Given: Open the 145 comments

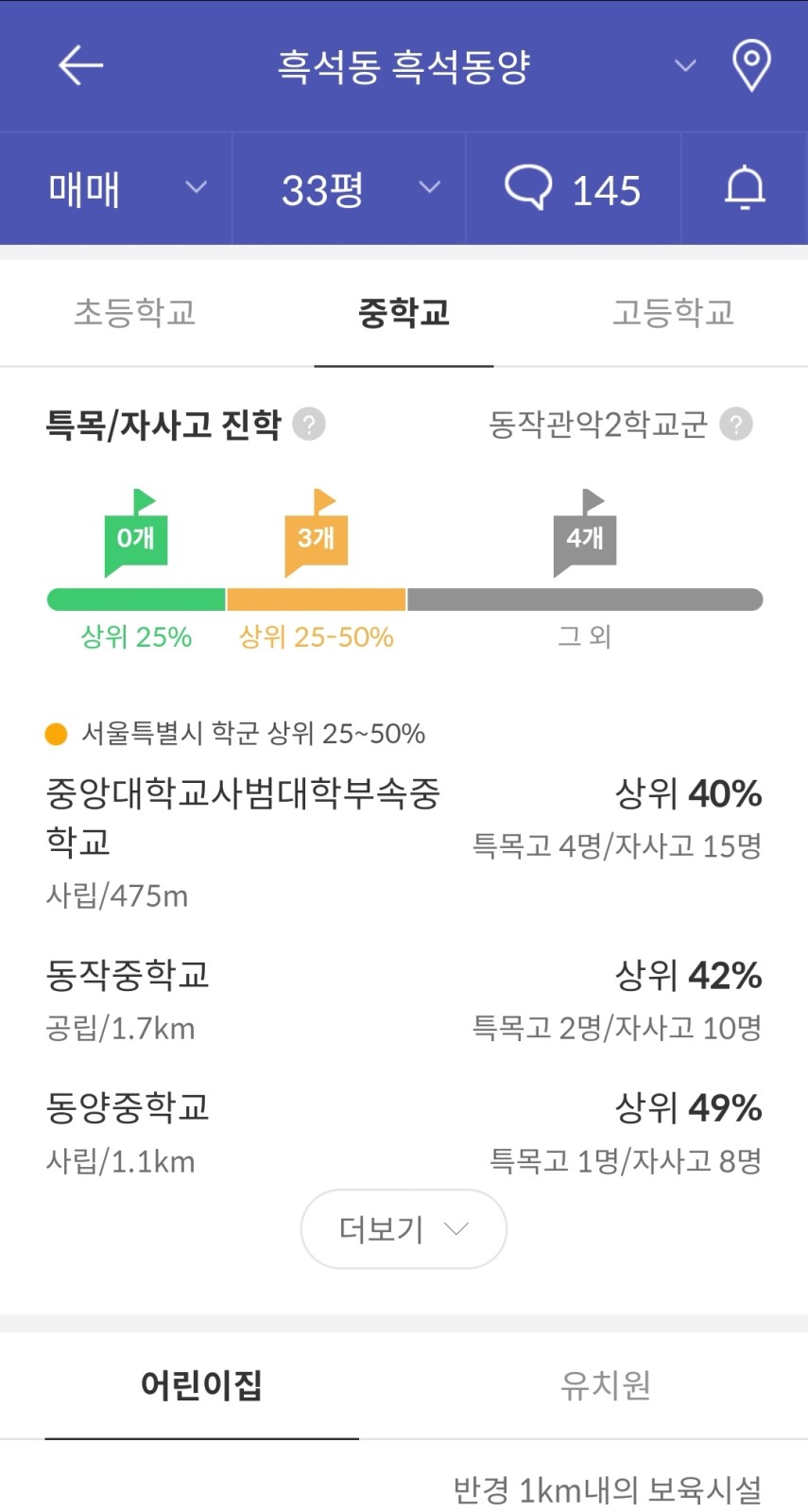Looking at the screenshot, I should [x=573, y=188].
